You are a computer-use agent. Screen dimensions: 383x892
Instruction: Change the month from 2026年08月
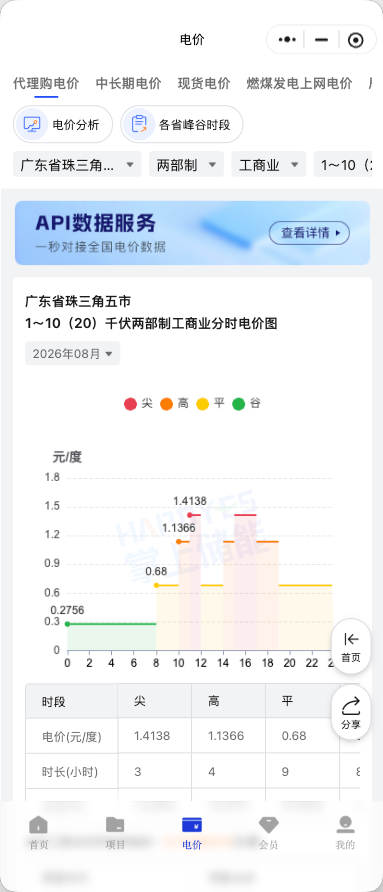72,353
